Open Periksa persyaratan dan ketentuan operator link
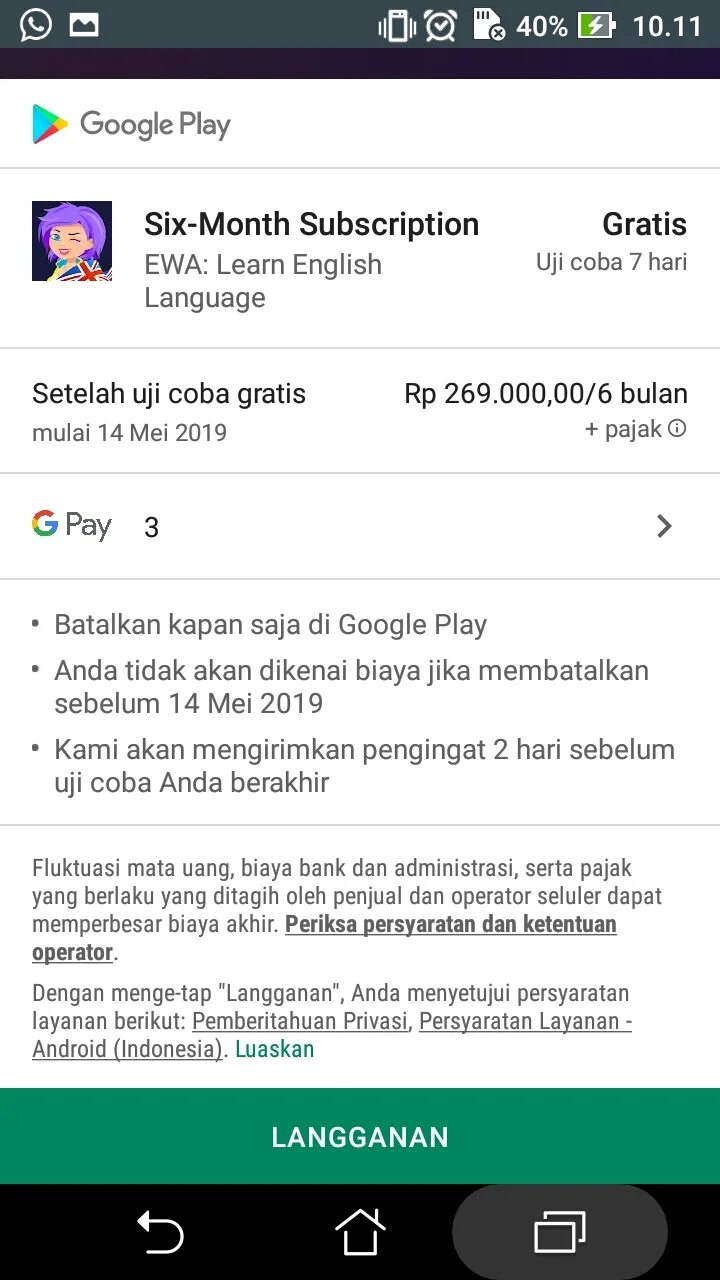The height and width of the screenshot is (1280, 720). (324, 938)
